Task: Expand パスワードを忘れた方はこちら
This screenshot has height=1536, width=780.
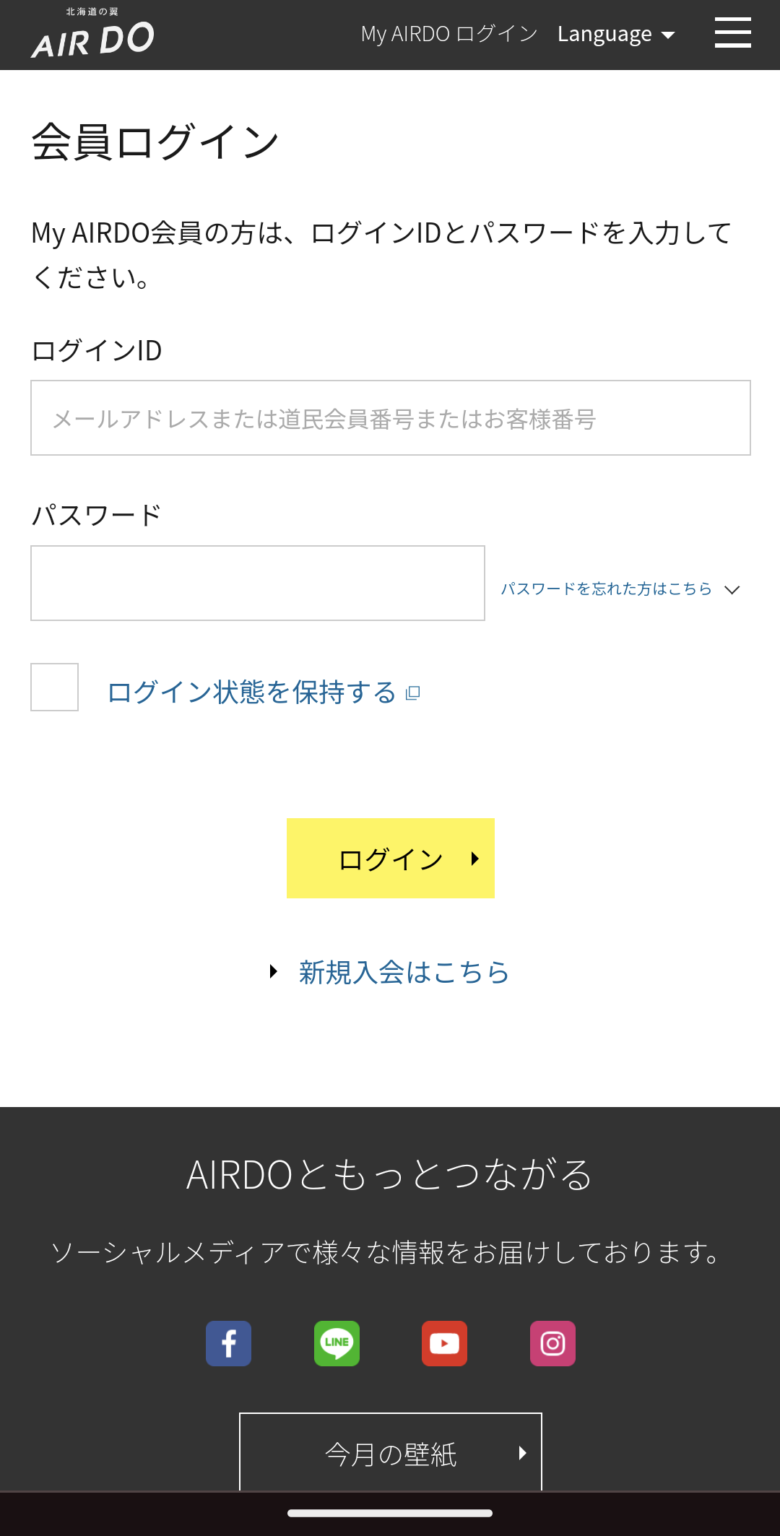Action: pos(619,589)
